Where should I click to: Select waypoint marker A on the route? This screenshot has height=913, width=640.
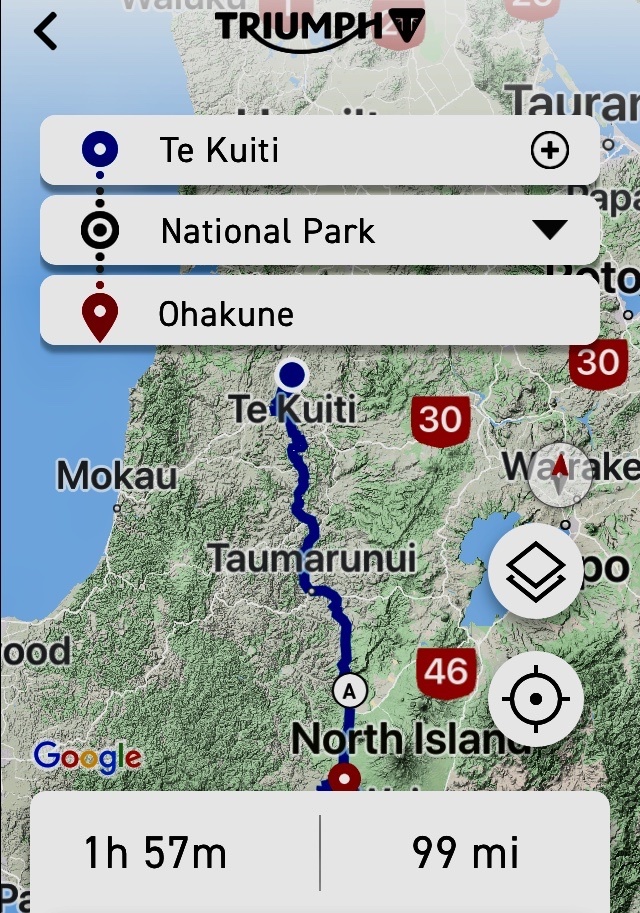(349, 690)
